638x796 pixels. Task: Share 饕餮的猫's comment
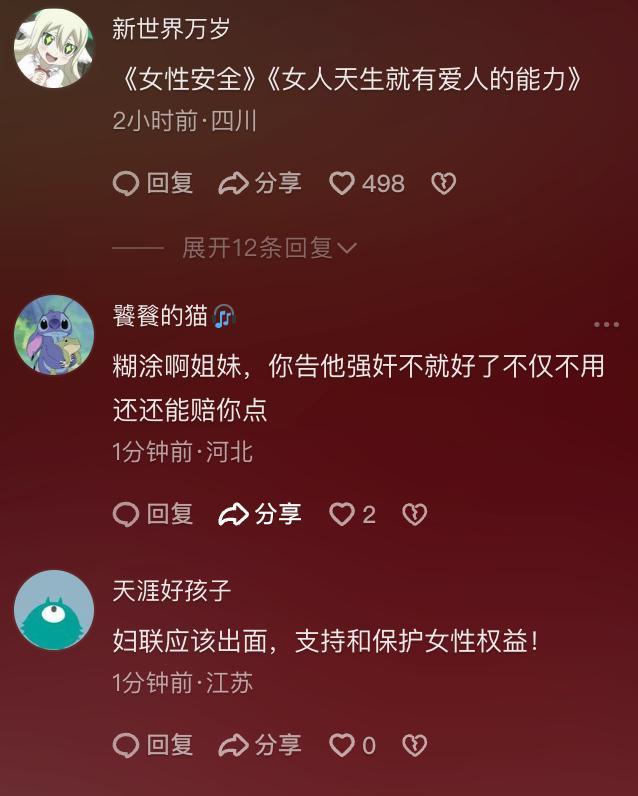point(260,515)
